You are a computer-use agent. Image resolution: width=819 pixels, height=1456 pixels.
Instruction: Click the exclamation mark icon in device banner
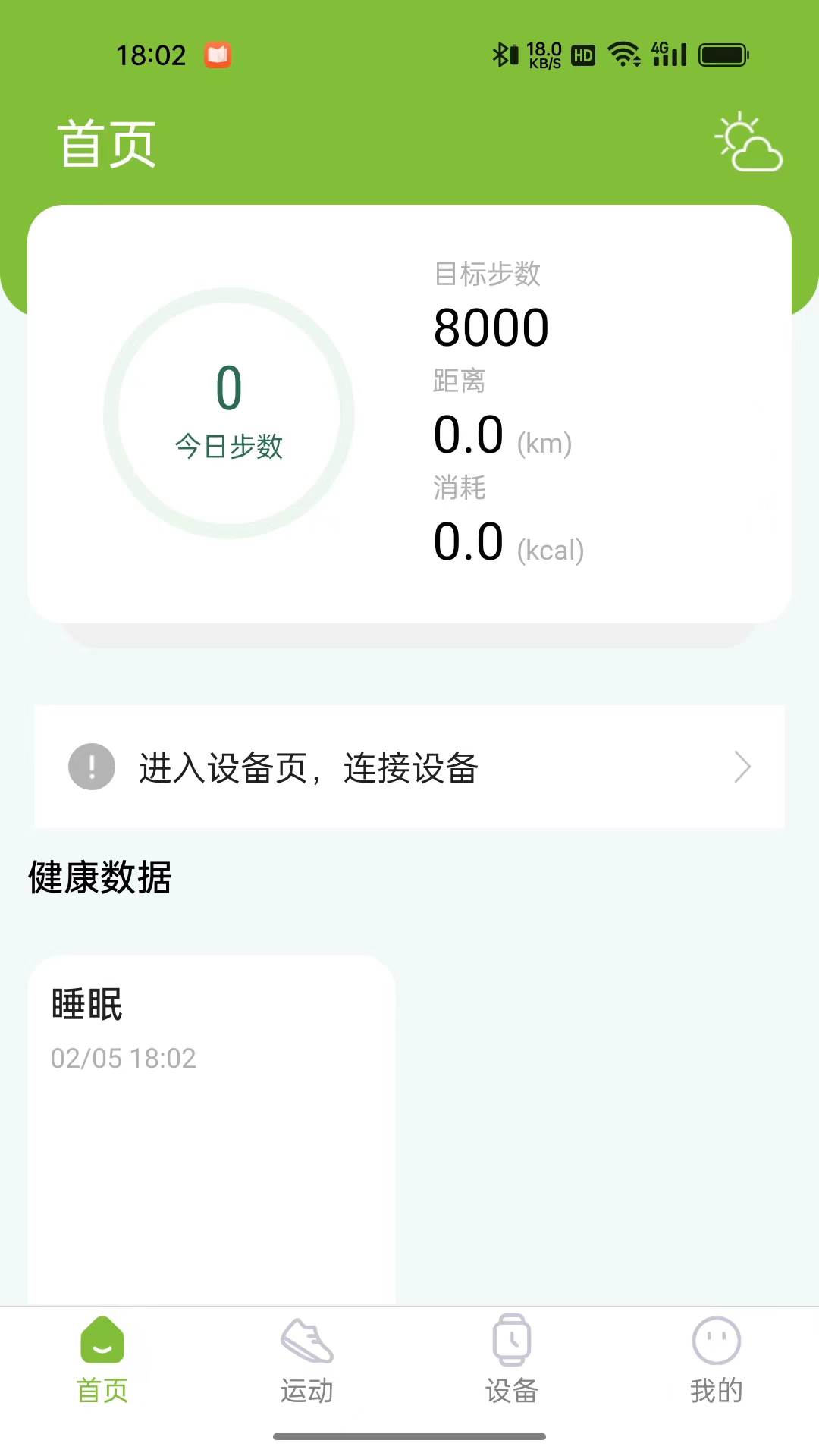(91, 767)
